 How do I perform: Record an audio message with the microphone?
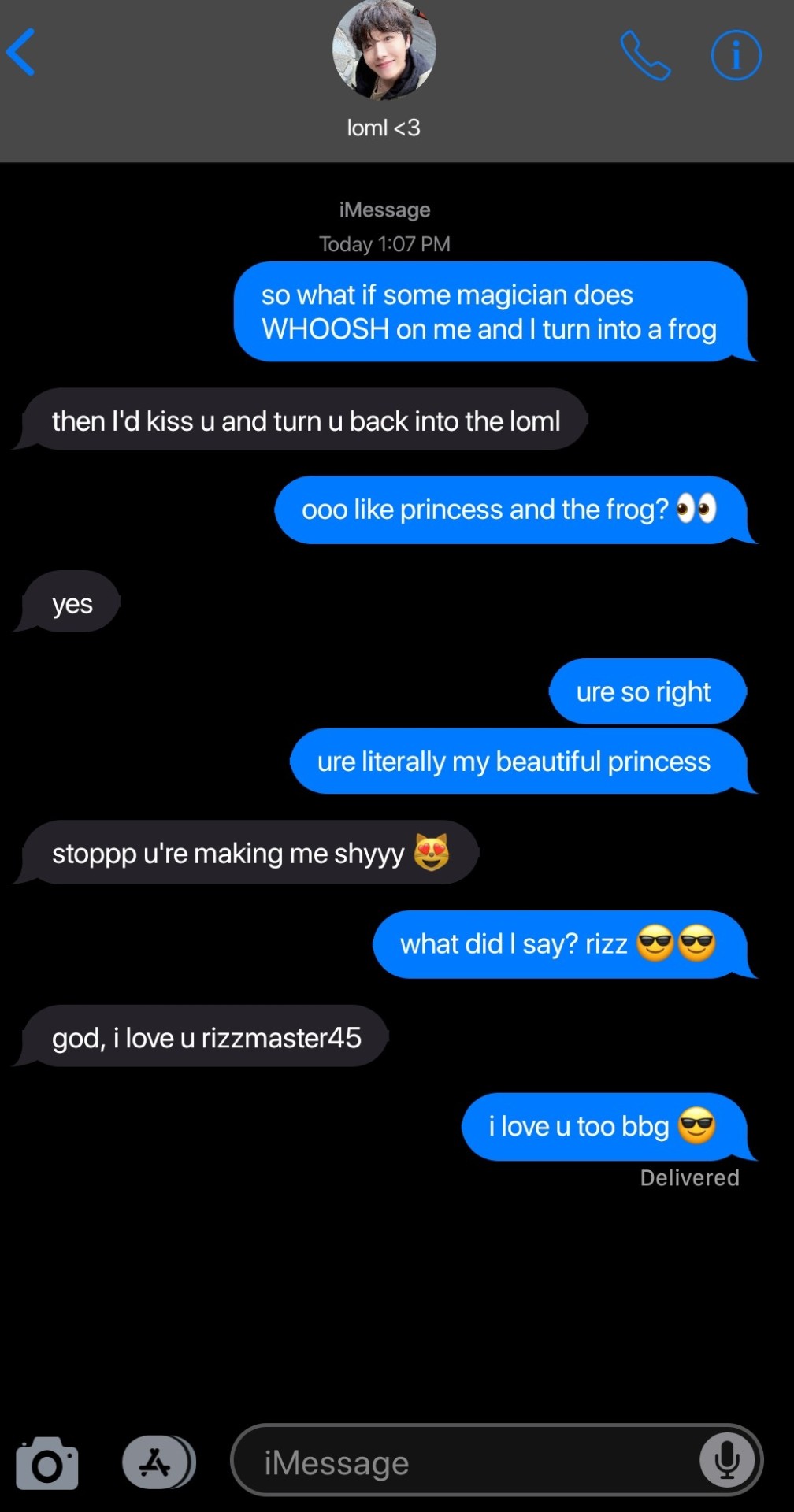(726, 1461)
